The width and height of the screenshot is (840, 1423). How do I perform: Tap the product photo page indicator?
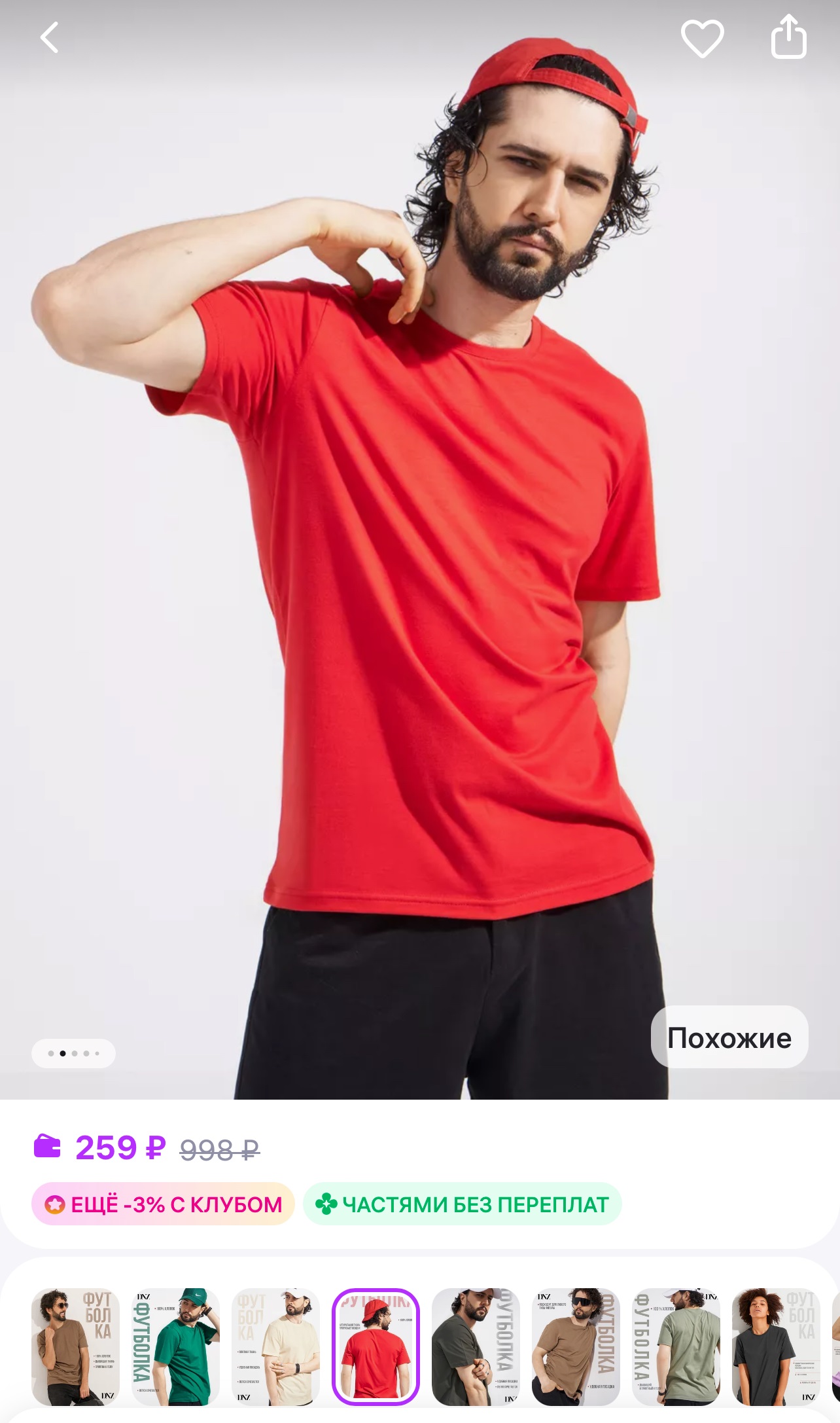[x=73, y=1053]
